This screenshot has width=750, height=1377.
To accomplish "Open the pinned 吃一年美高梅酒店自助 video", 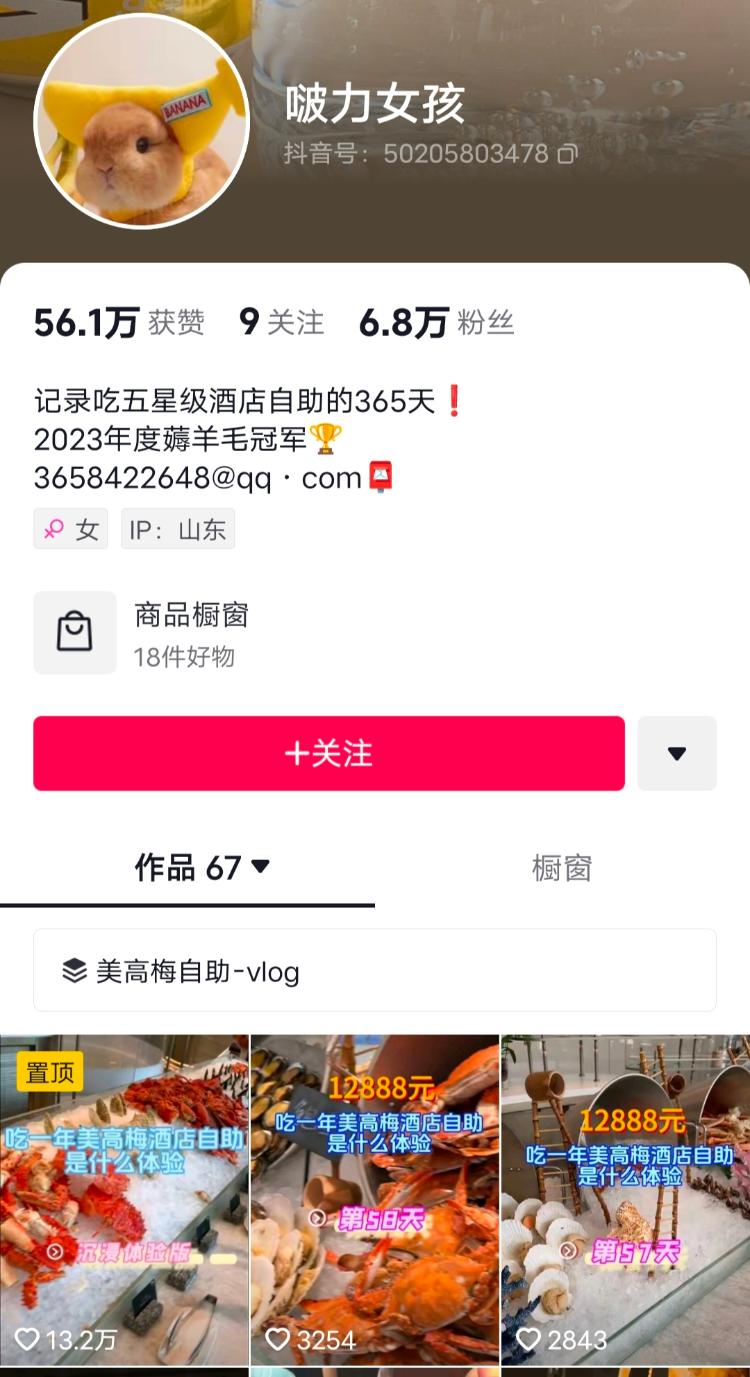I will [x=124, y=1200].
